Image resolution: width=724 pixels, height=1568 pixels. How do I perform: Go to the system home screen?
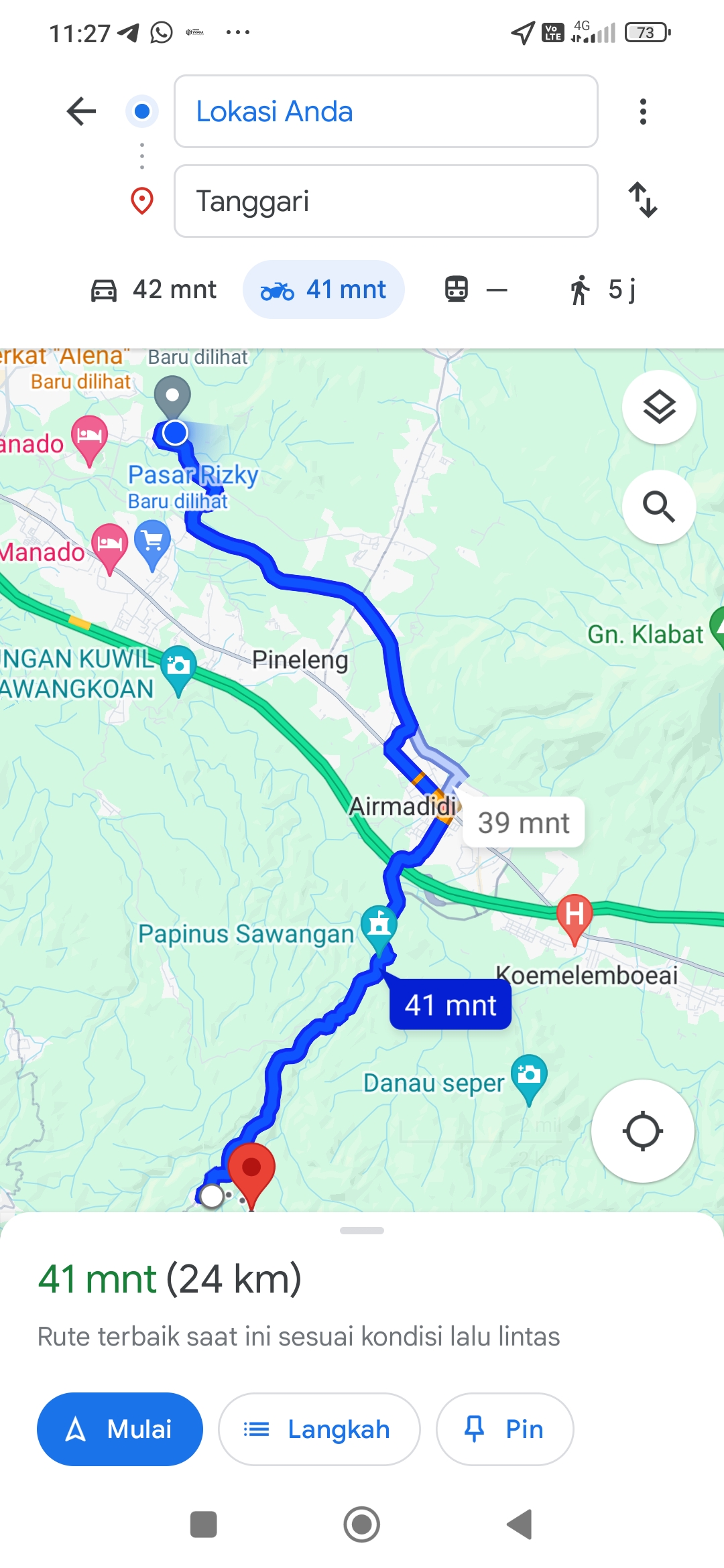[362, 1524]
